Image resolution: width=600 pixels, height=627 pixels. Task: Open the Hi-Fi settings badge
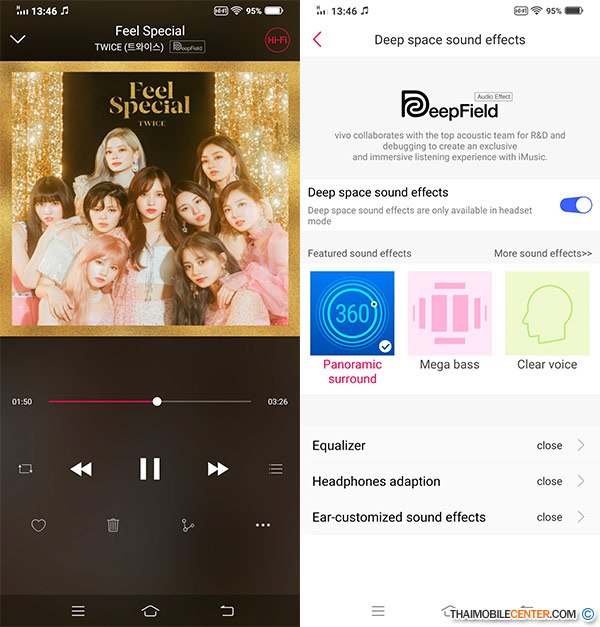tap(277, 39)
